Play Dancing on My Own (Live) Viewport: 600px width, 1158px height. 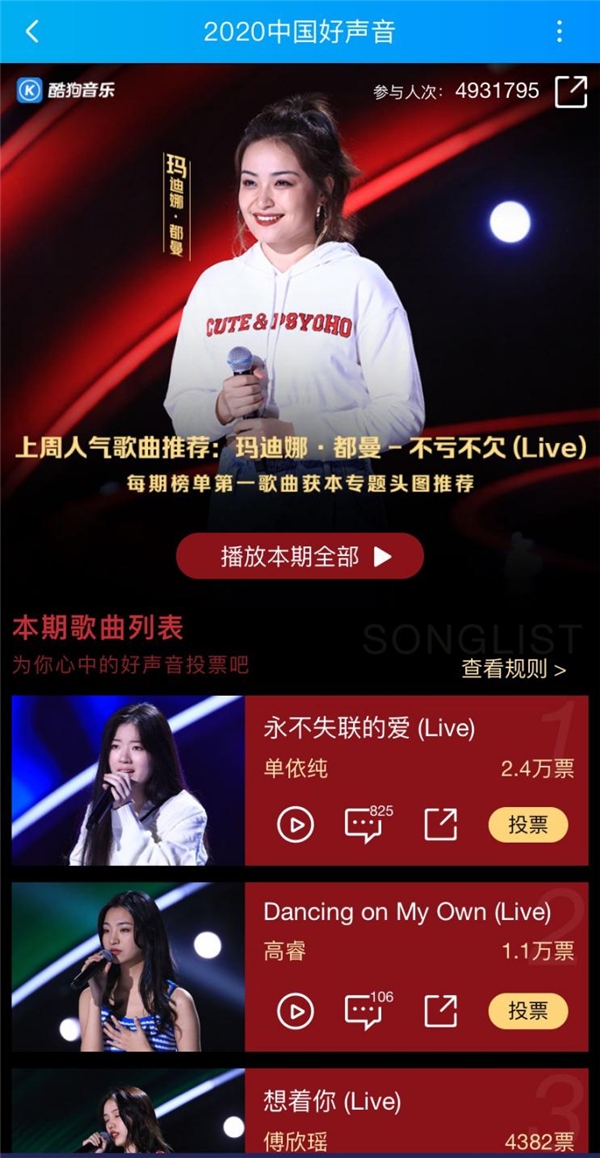pos(295,1012)
